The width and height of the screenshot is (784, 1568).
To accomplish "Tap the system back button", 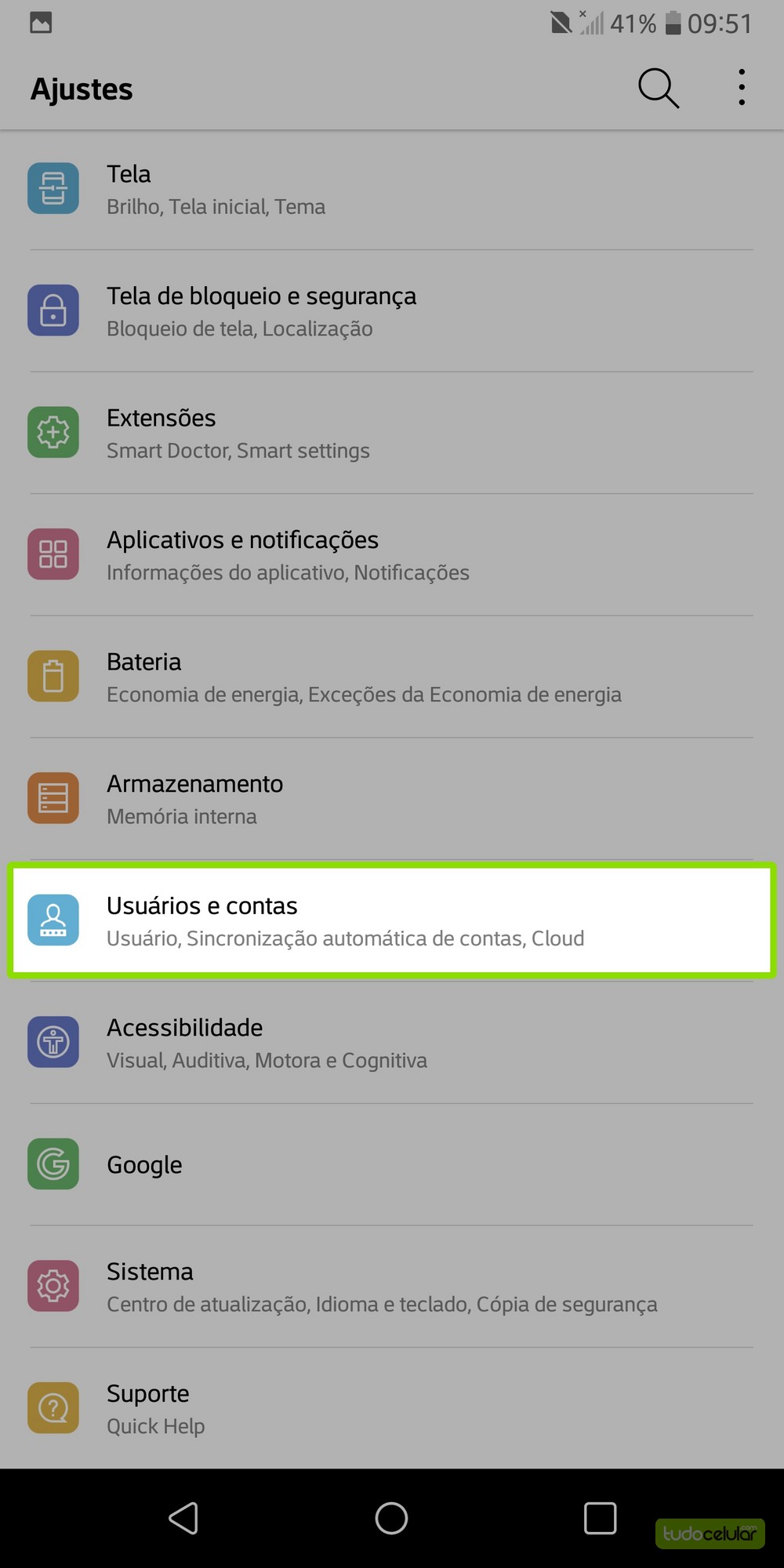I will pos(183,1519).
